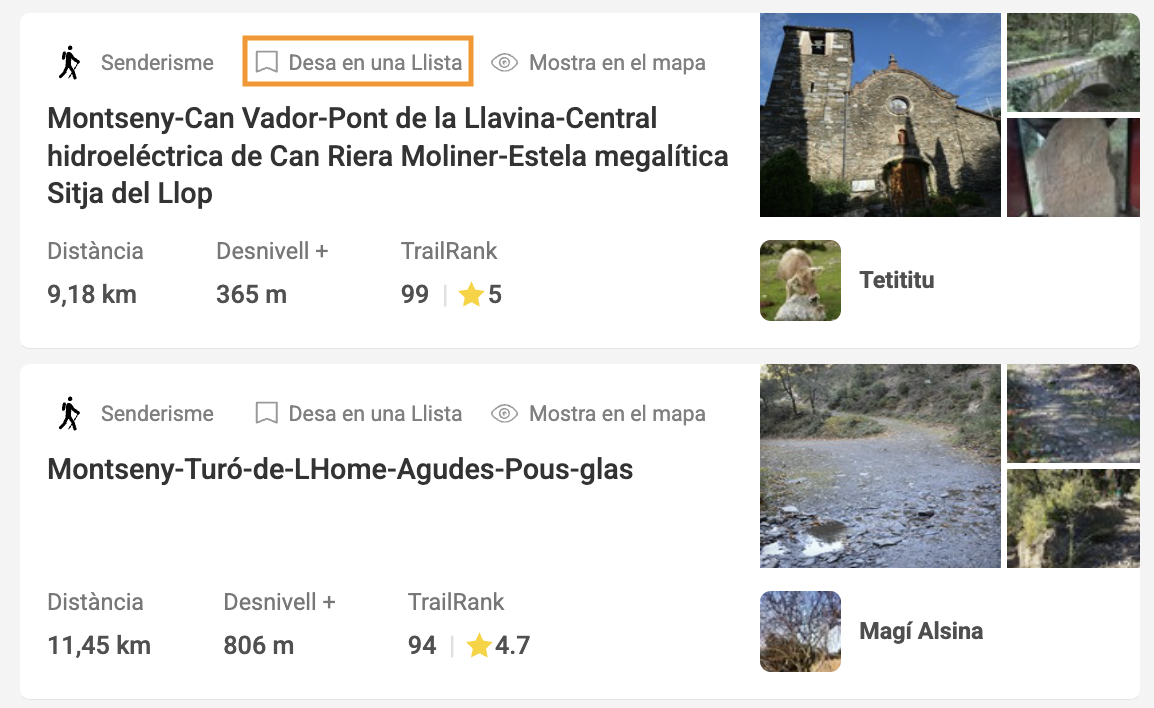Open Tetititu's user profile
The image size is (1154, 708).
[x=896, y=280]
